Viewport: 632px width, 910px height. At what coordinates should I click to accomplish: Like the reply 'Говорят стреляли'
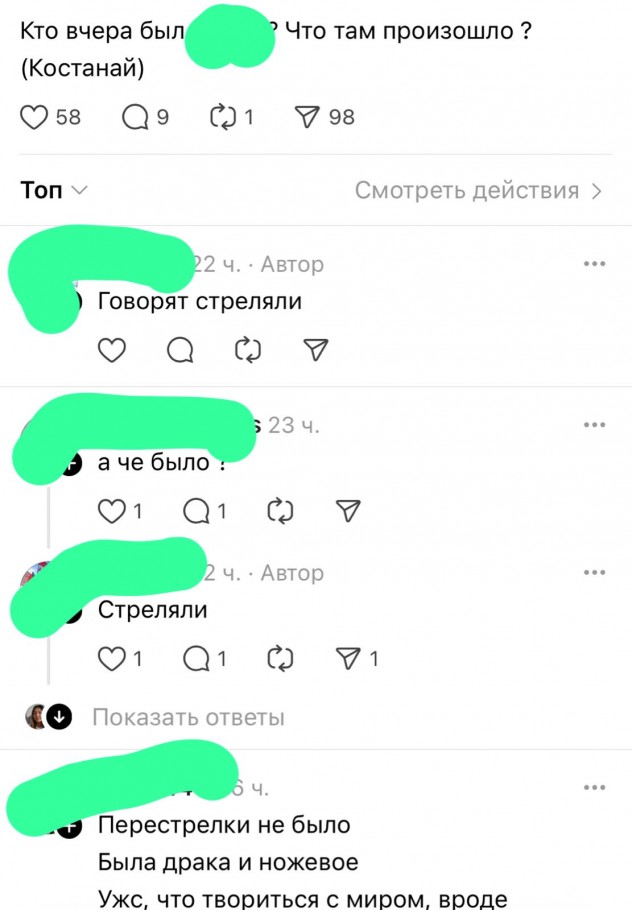(113, 350)
